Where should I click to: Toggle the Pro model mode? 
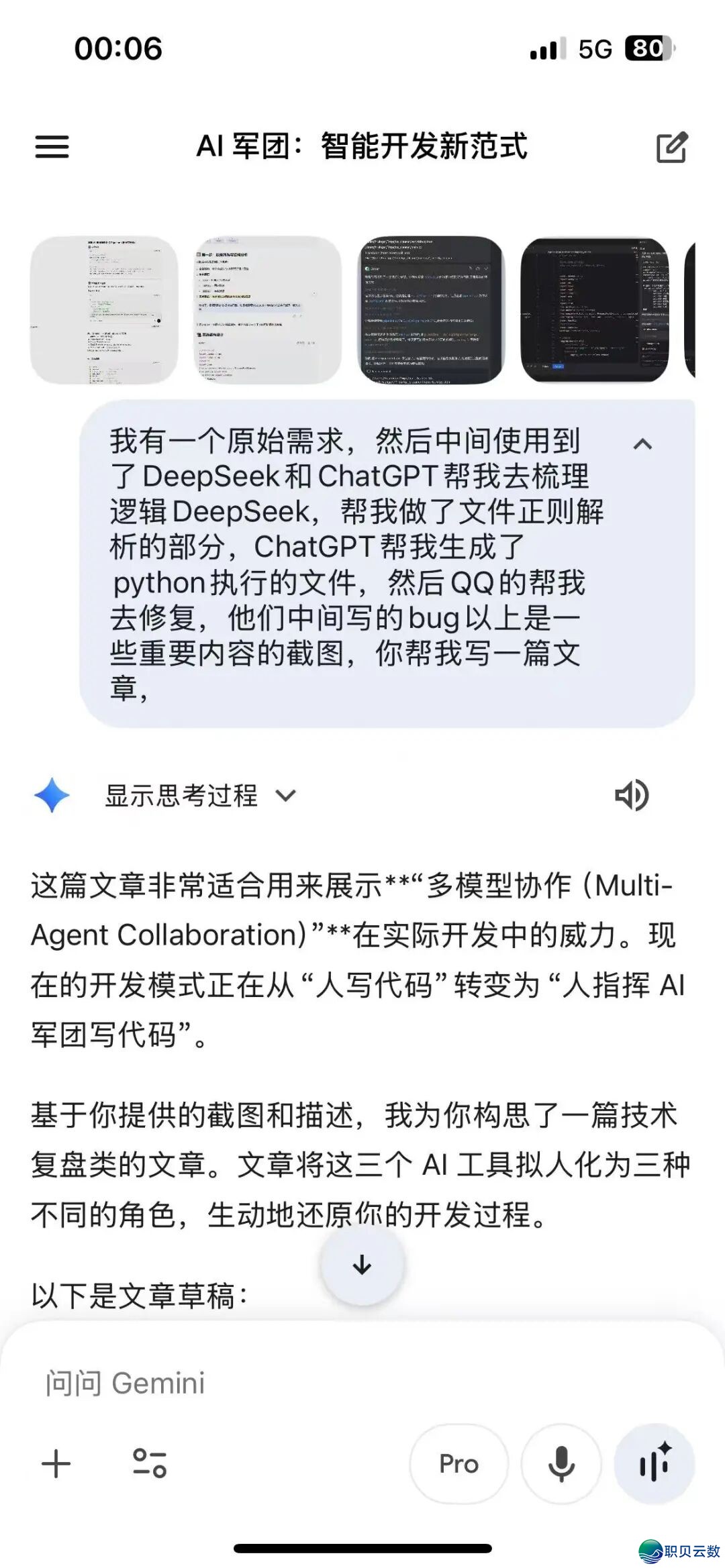458,1465
